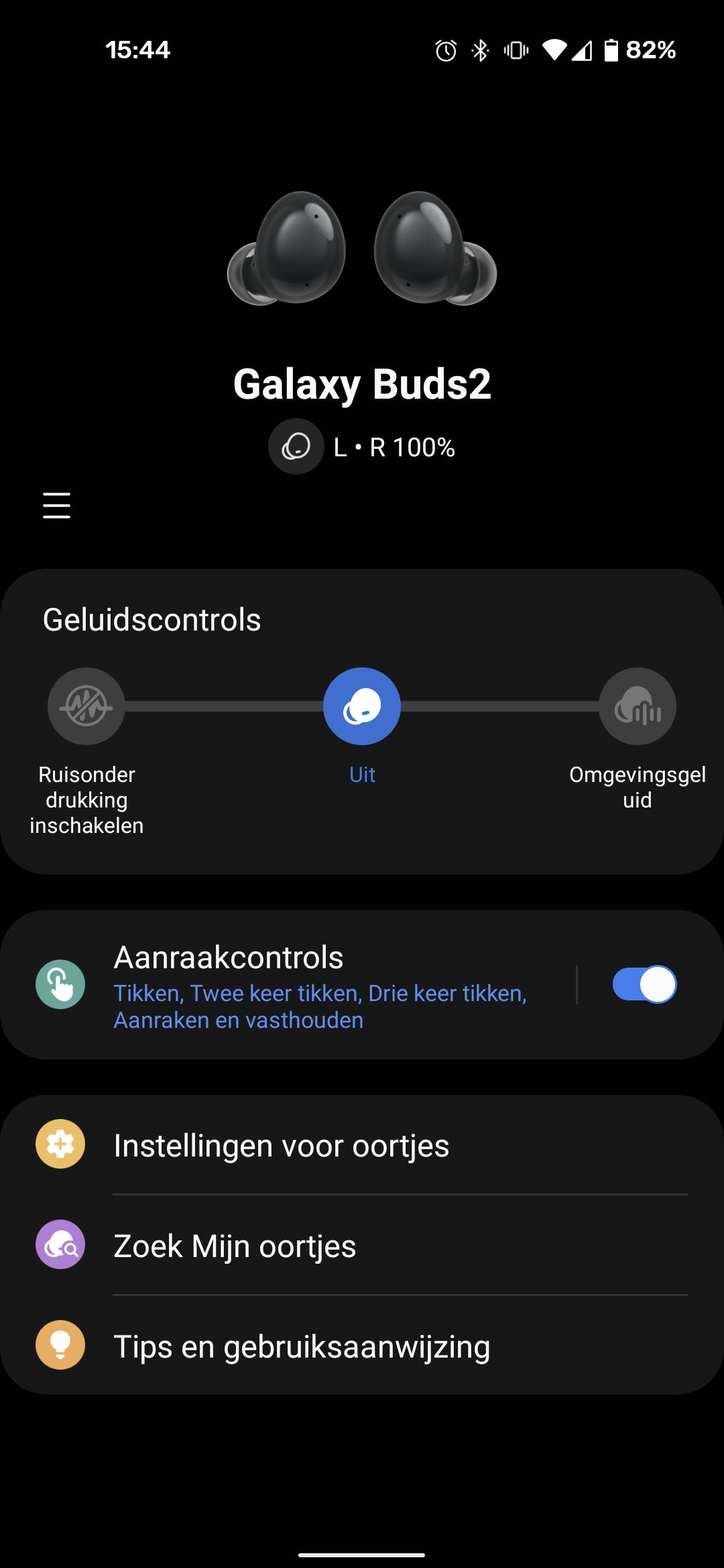
Task: Enable Ruisonderdrukking noise cancelling mode
Action: [x=86, y=706]
